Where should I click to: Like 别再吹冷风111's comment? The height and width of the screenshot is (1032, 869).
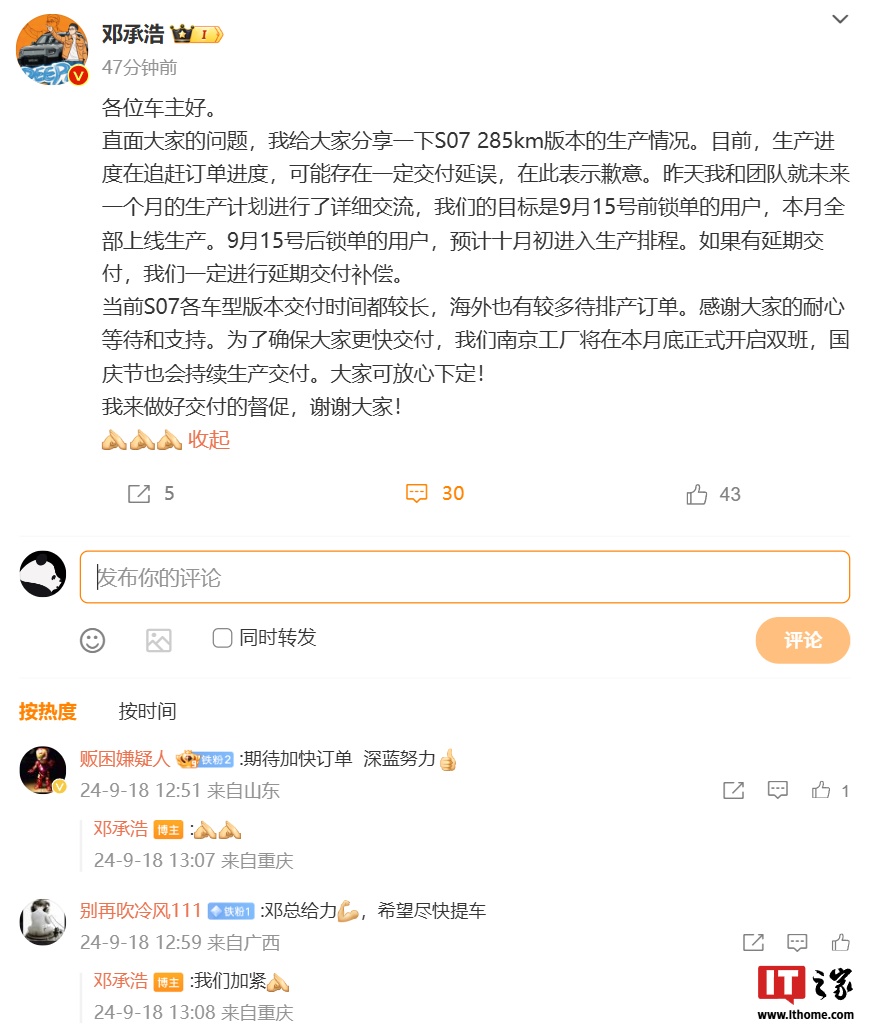(840, 942)
